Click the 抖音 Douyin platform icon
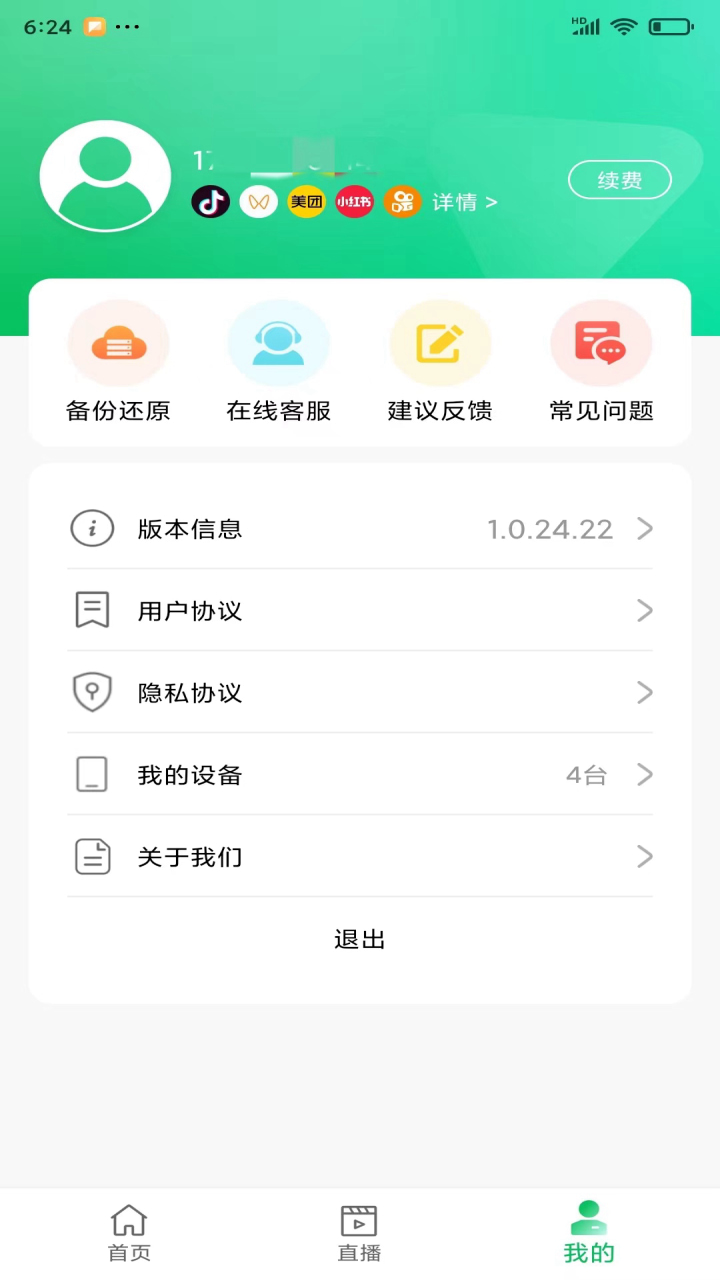Screen dimensions: 720x1280 [x=210, y=202]
